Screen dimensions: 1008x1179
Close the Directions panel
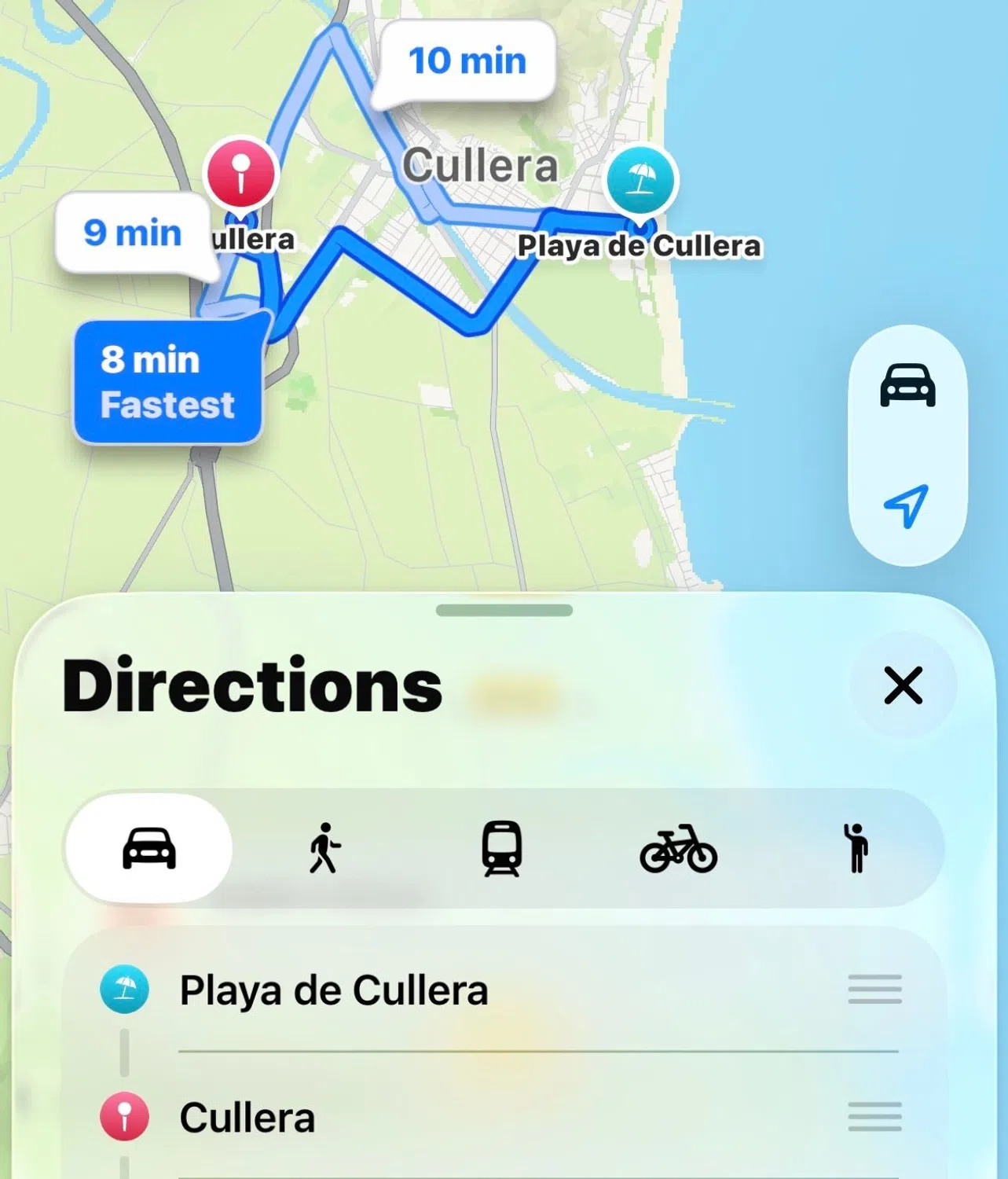tap(903, 685)
